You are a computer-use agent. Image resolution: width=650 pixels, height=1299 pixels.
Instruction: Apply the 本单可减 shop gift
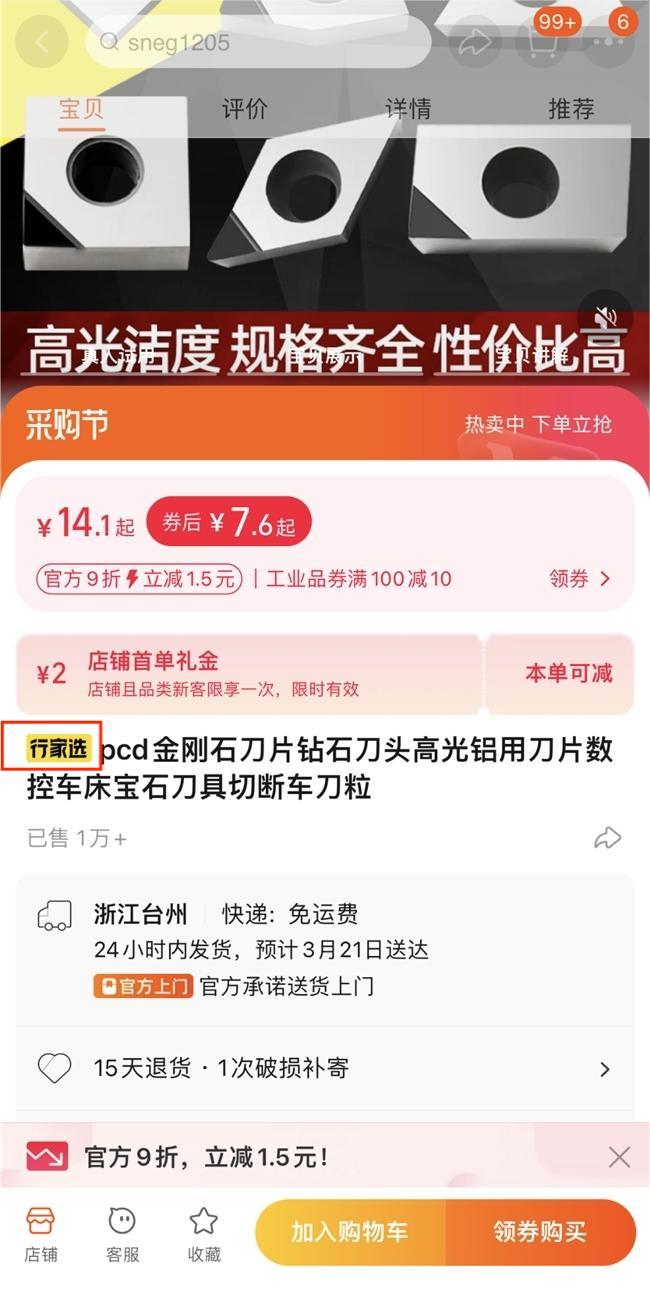(x=568, y=673)
